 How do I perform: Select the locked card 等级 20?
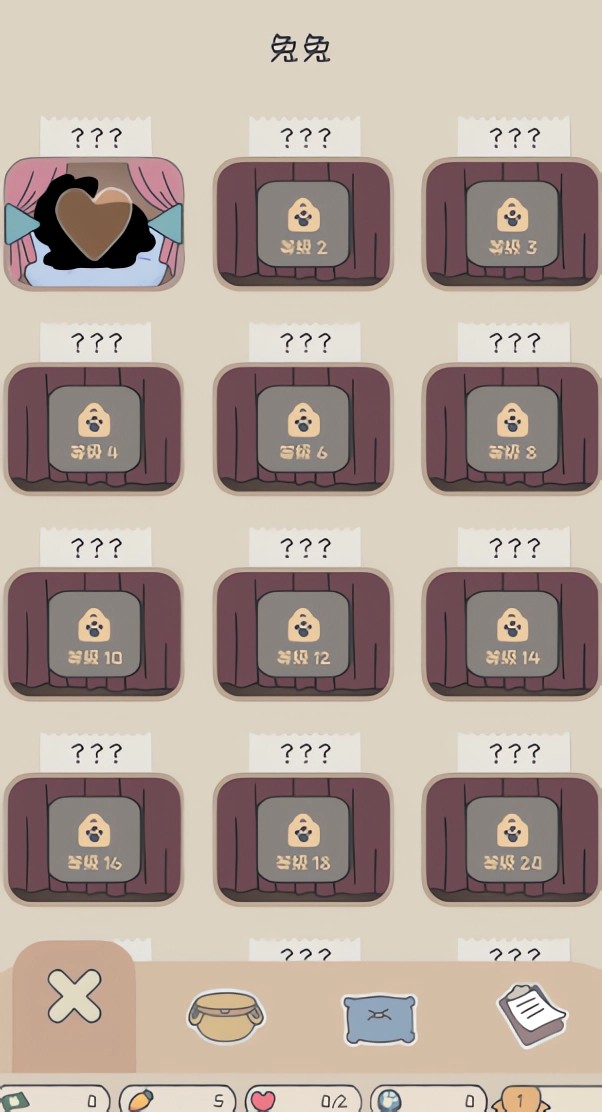(x=512, y=839)
